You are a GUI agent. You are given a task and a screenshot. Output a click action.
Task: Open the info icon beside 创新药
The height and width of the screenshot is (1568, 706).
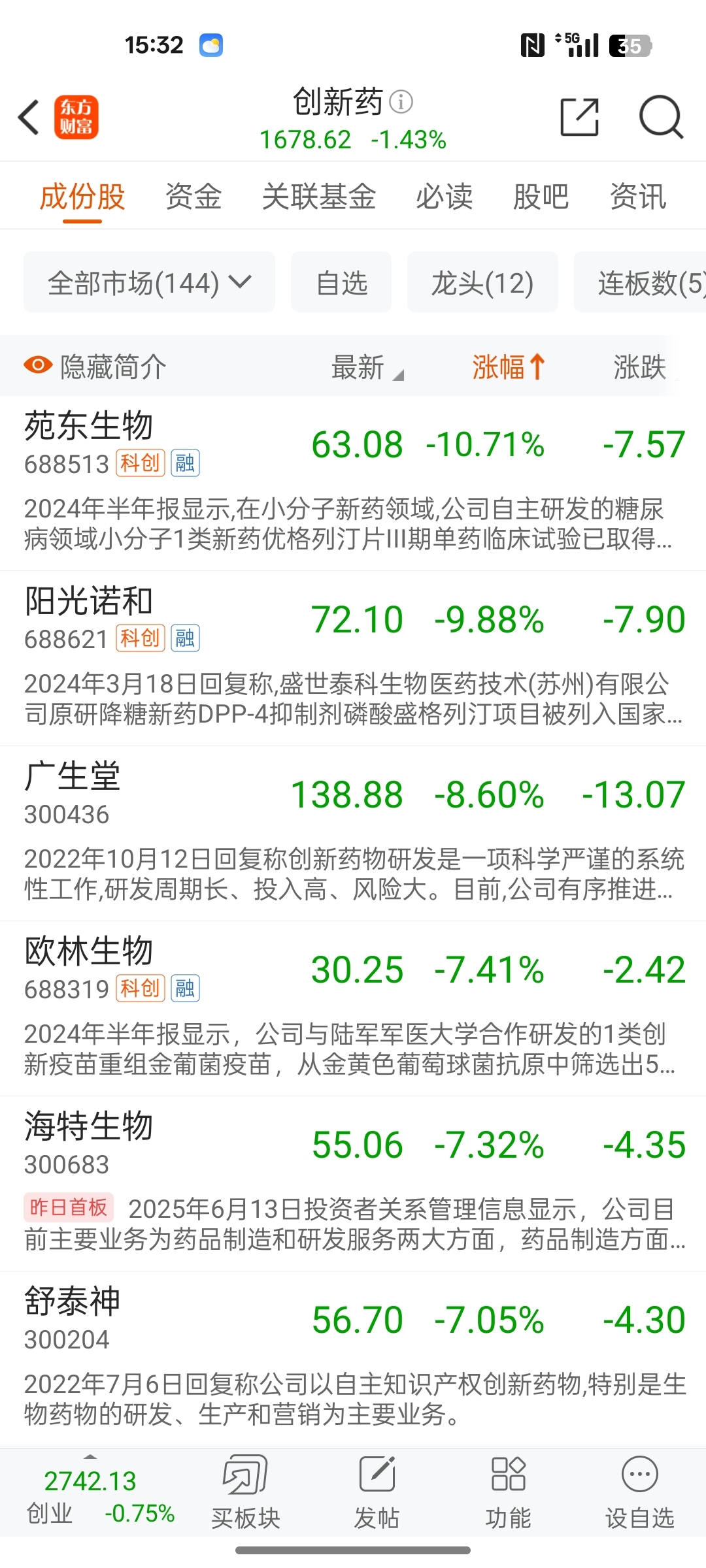tap(401, 102)
